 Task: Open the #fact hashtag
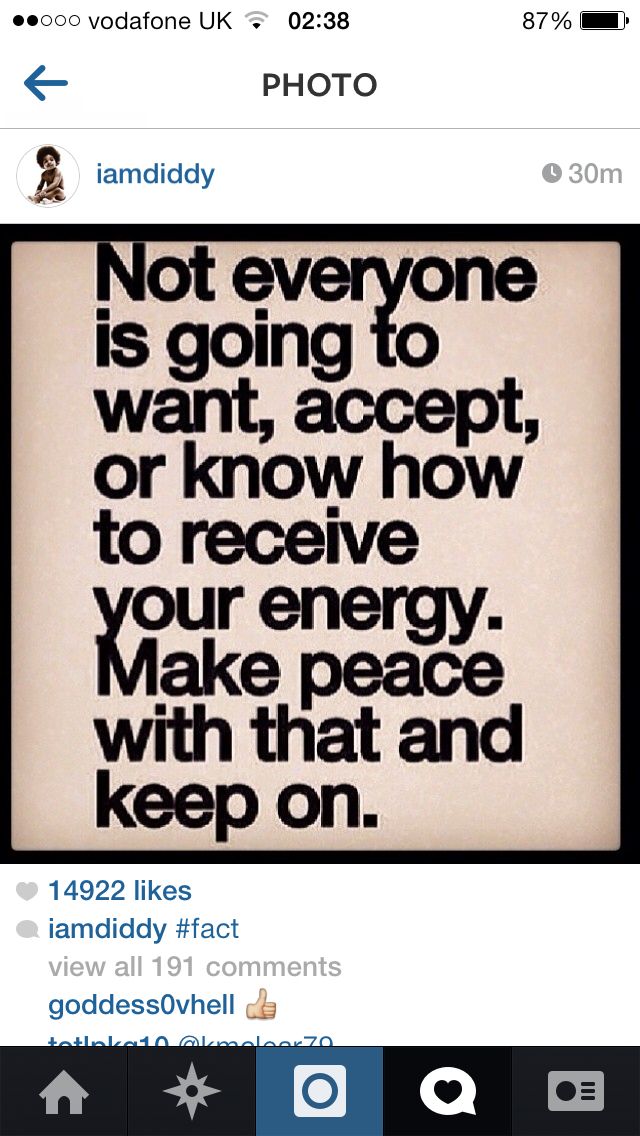207,928
